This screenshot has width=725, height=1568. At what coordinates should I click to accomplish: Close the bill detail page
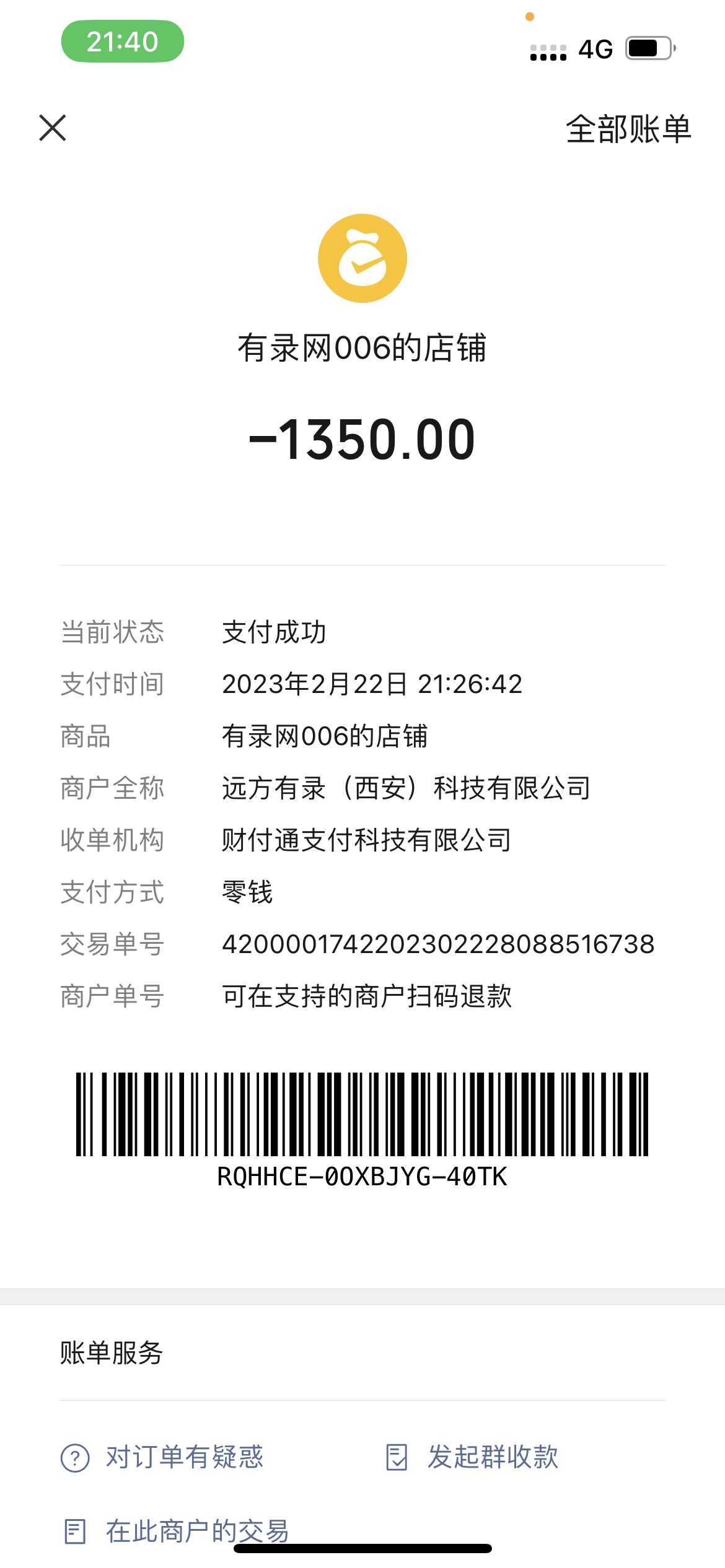point(53,128)
